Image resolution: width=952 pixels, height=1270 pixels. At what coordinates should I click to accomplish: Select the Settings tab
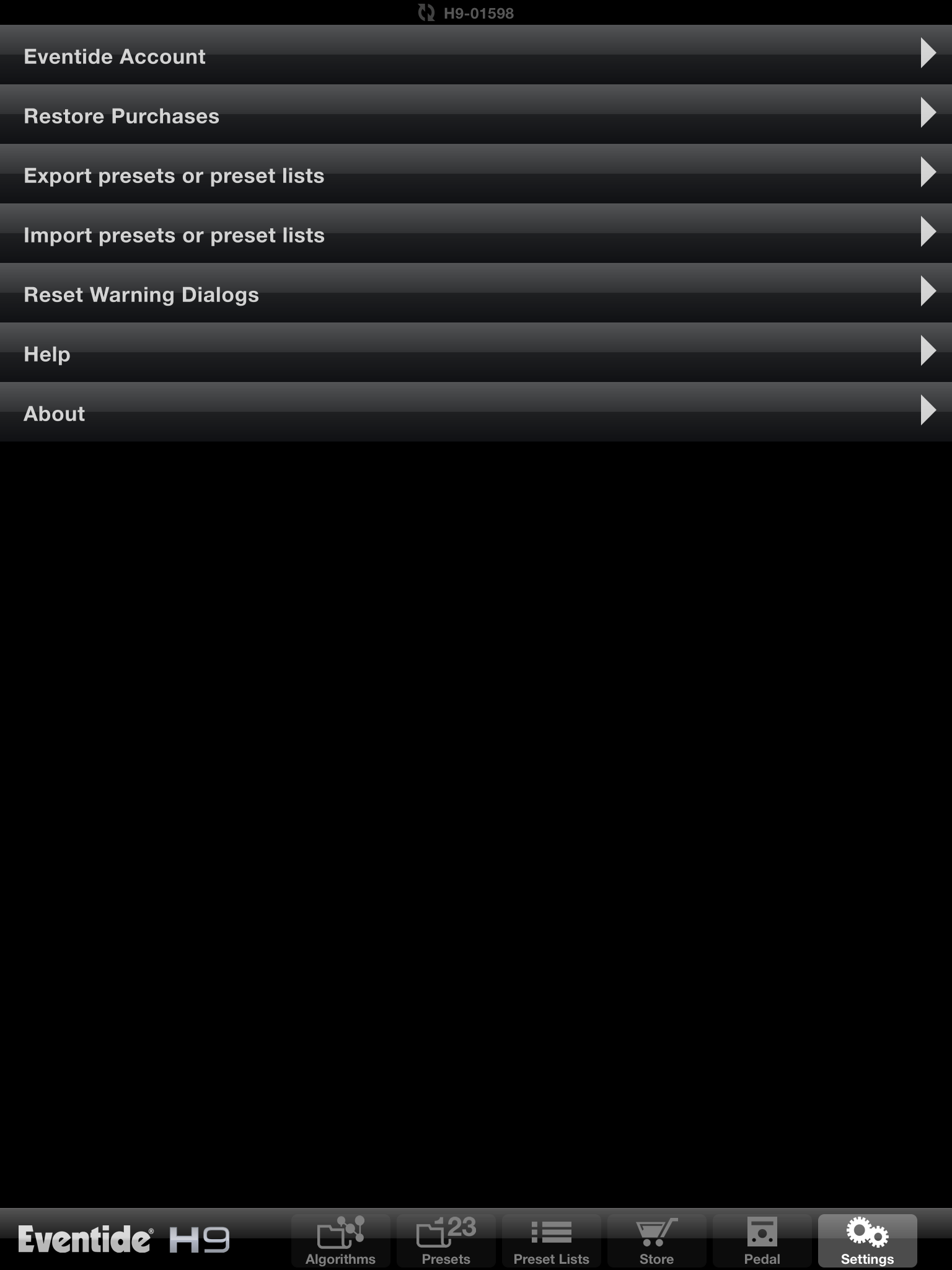pyautogui.click(x=867, y=1241)
